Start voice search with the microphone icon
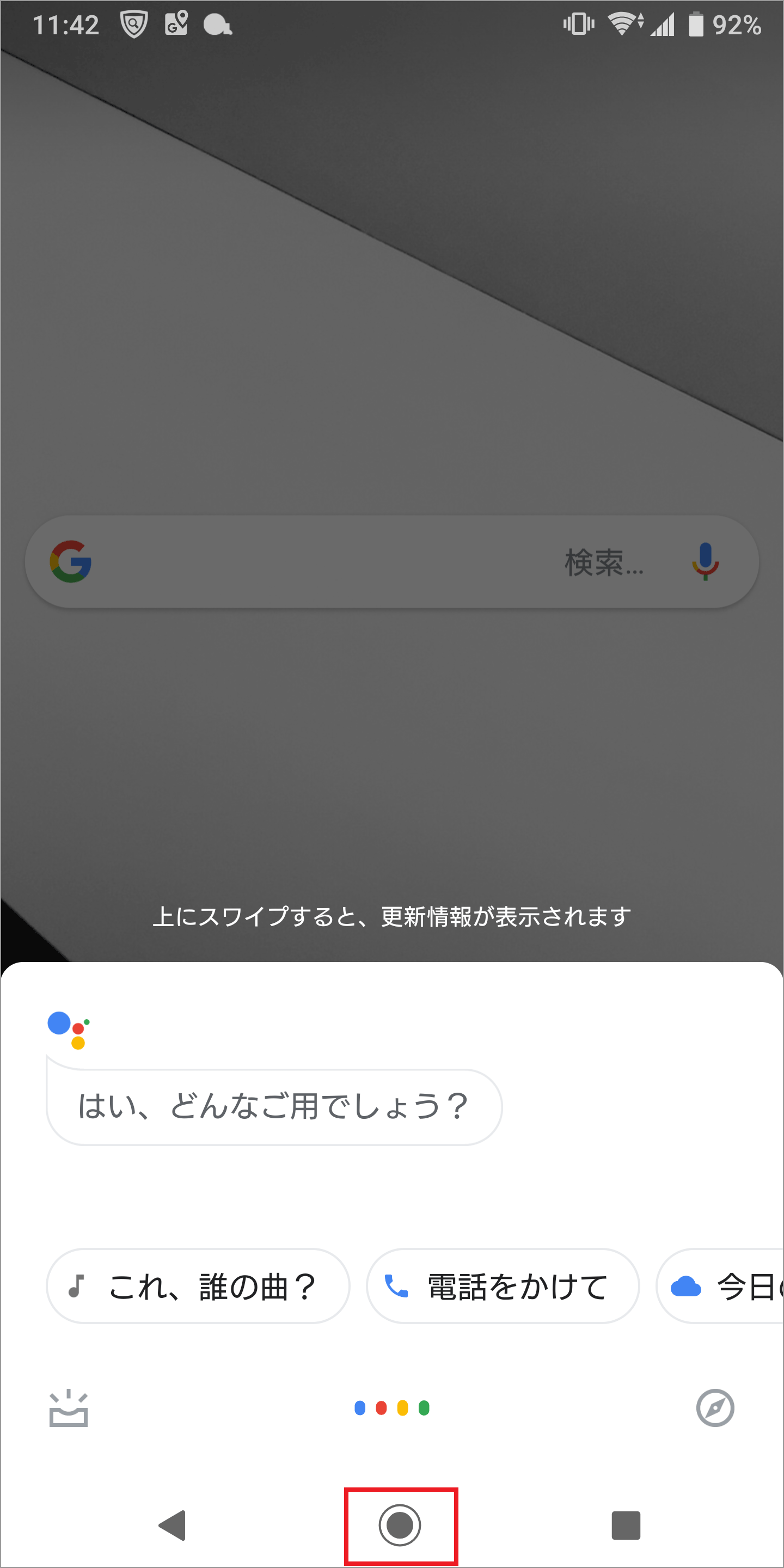This screenshot has width=784, height=1568. pos(705,562)
